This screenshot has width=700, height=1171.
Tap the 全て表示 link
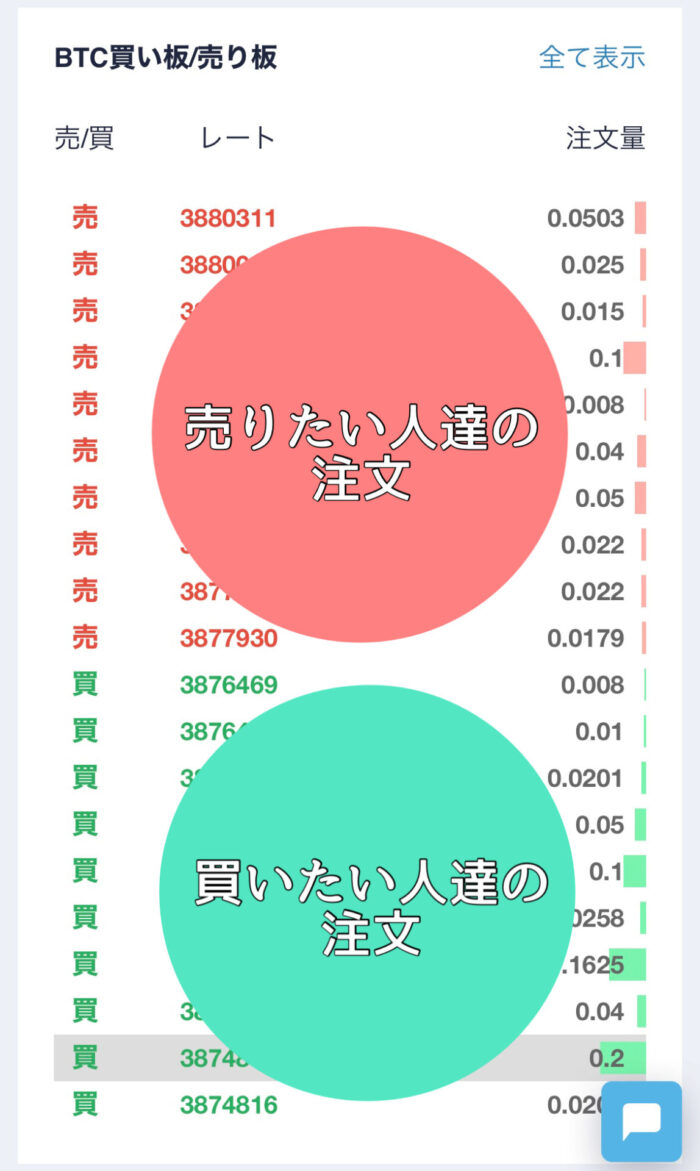[592, 58]
